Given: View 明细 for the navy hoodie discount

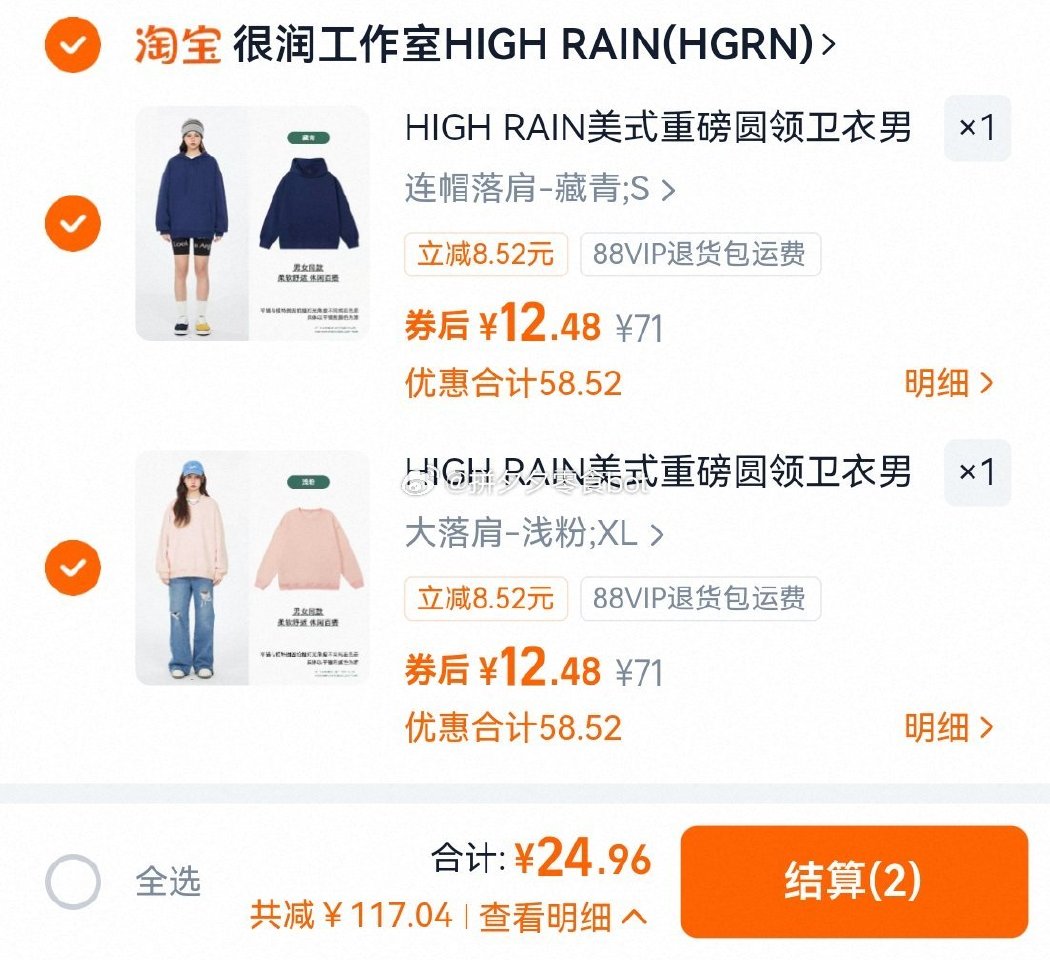Looking at the screenshot, I should (948, 383).
